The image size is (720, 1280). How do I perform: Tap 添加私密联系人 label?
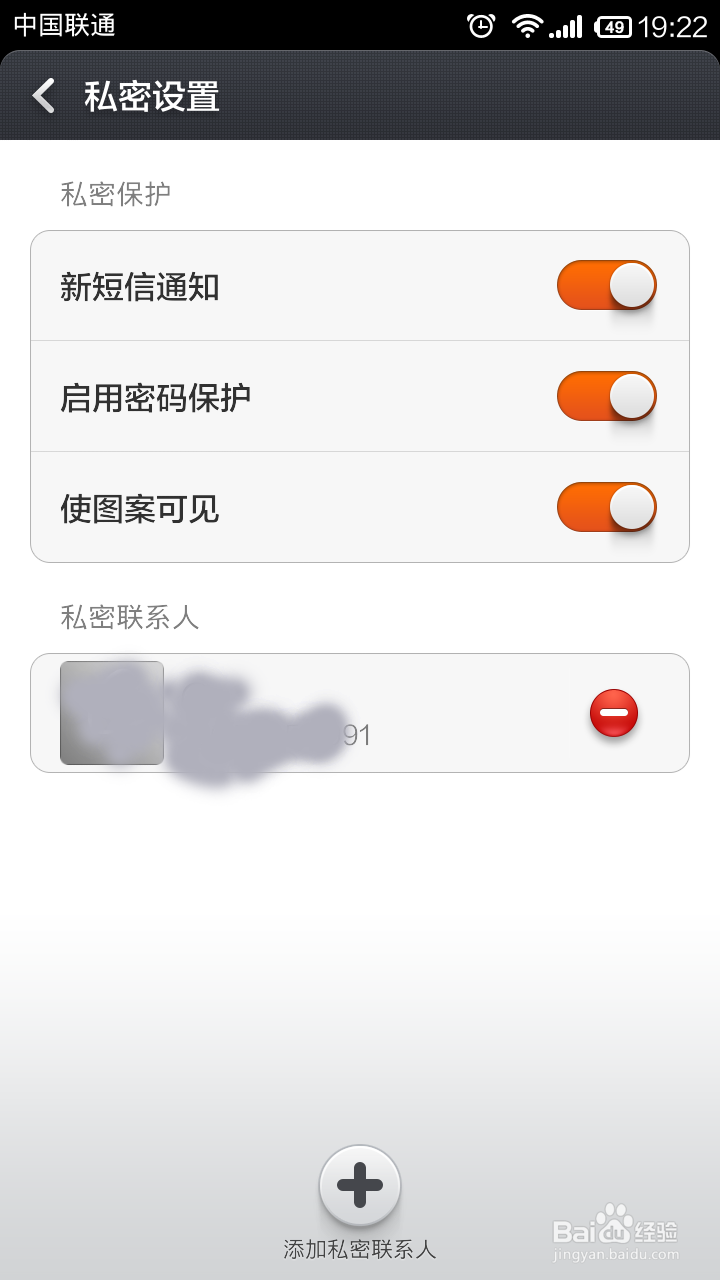pyautogui.click(x=359, y=1249)
